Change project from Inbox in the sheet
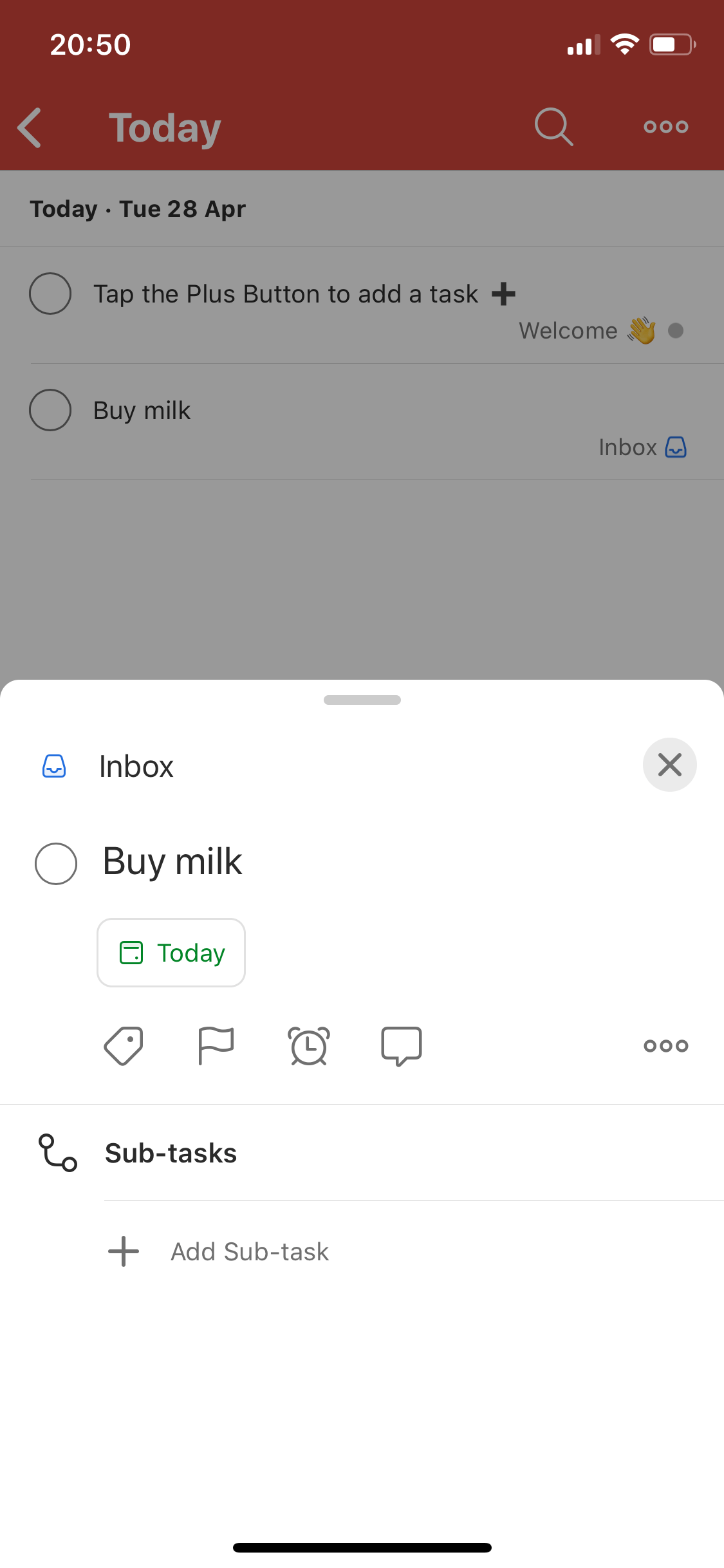The image size is (724, 1568). click(x=135, y=767)
